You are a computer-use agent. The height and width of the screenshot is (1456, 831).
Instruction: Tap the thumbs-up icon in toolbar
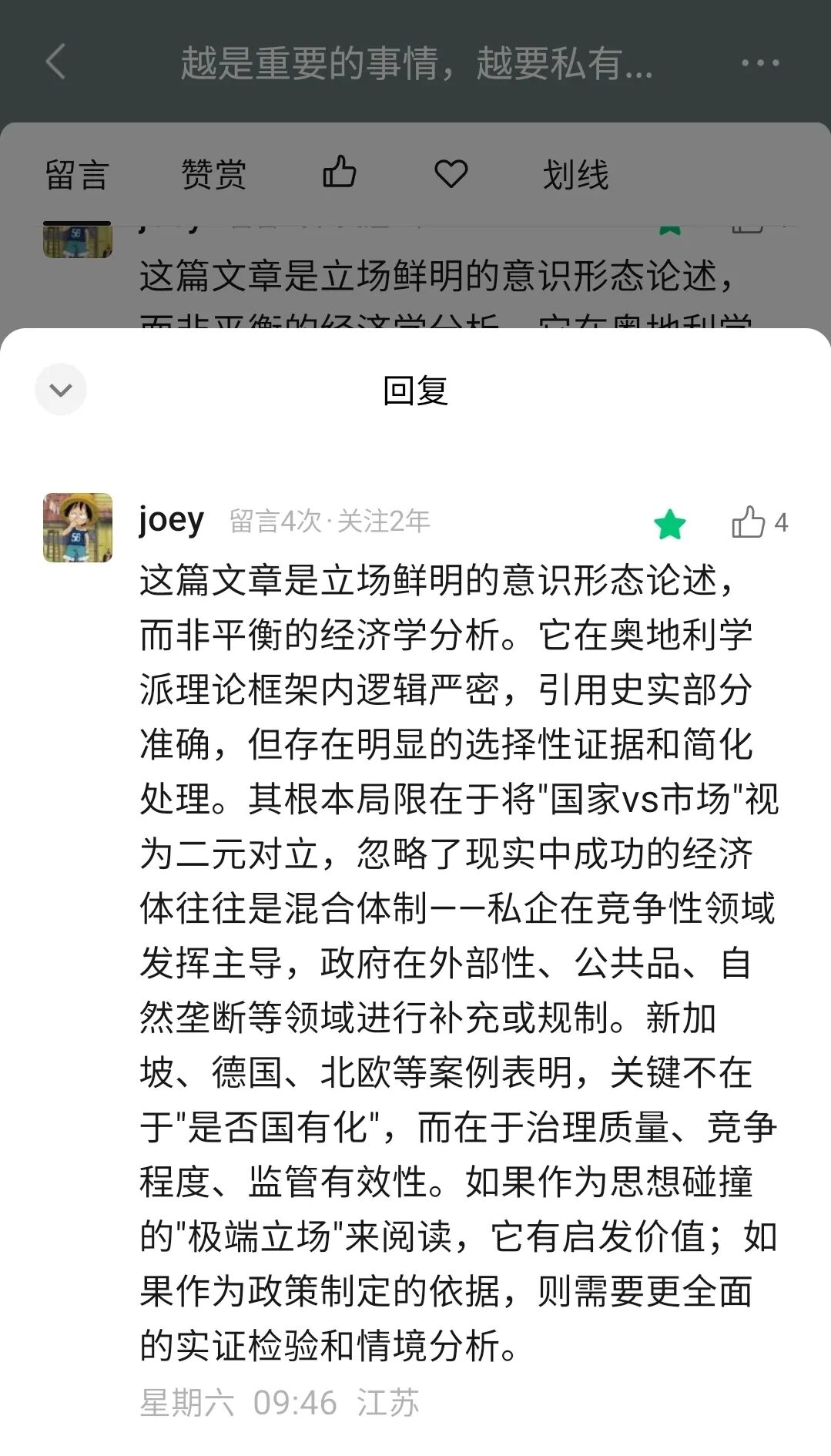(339, 173)
